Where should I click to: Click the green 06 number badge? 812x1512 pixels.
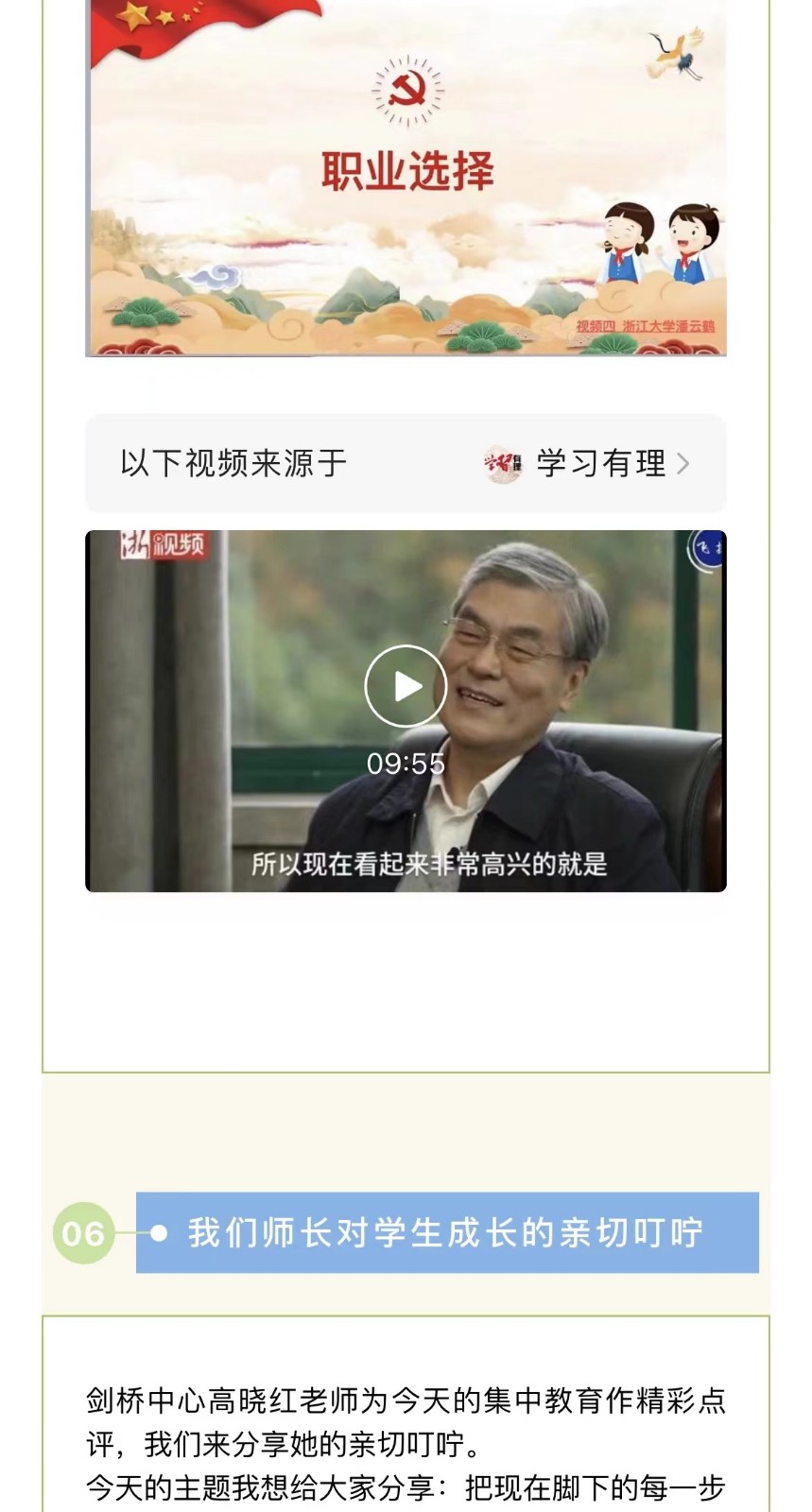point(85,1233)
